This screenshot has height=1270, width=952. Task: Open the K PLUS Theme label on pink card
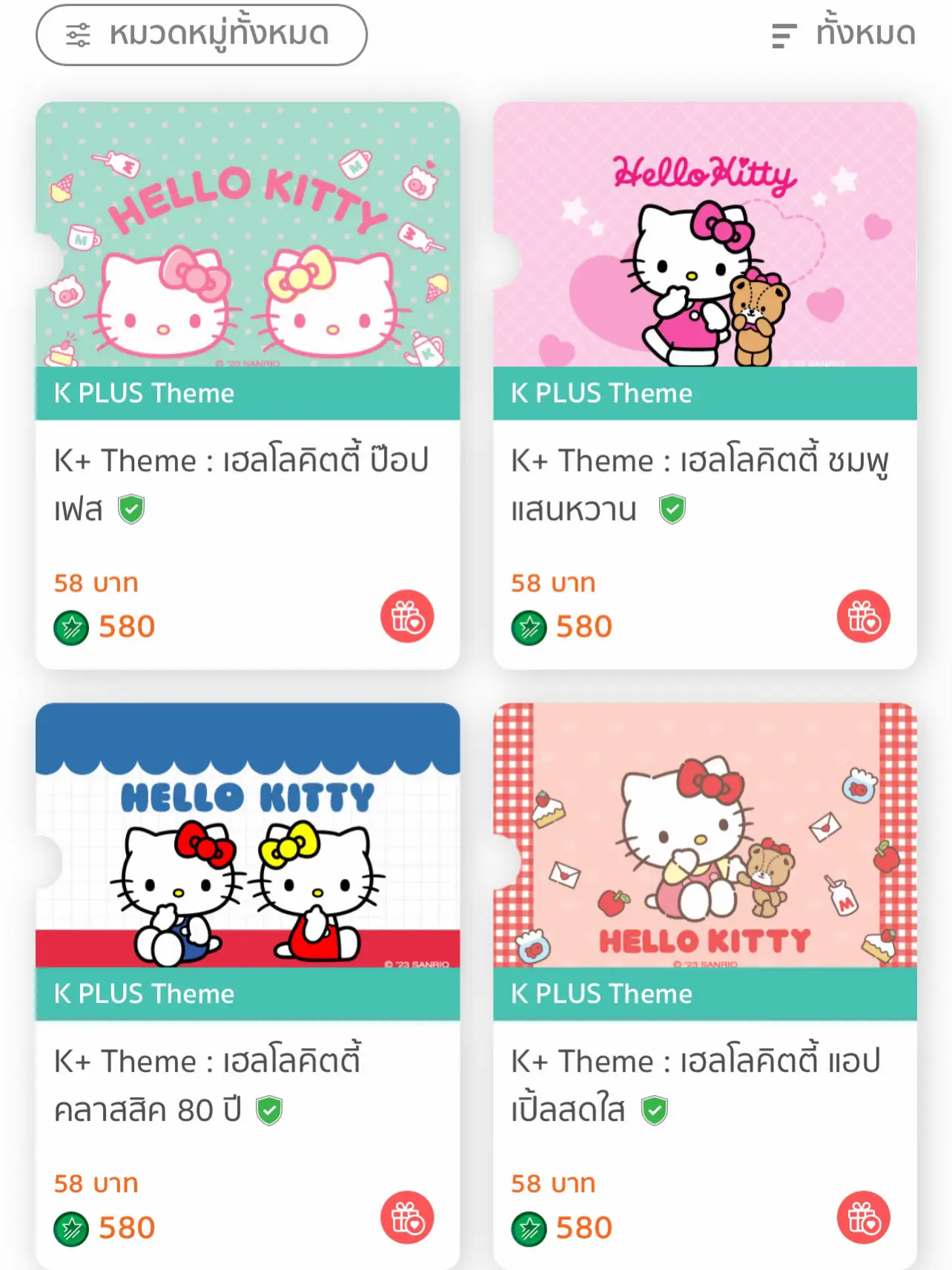pyautogui.click(x=601, y=393)
